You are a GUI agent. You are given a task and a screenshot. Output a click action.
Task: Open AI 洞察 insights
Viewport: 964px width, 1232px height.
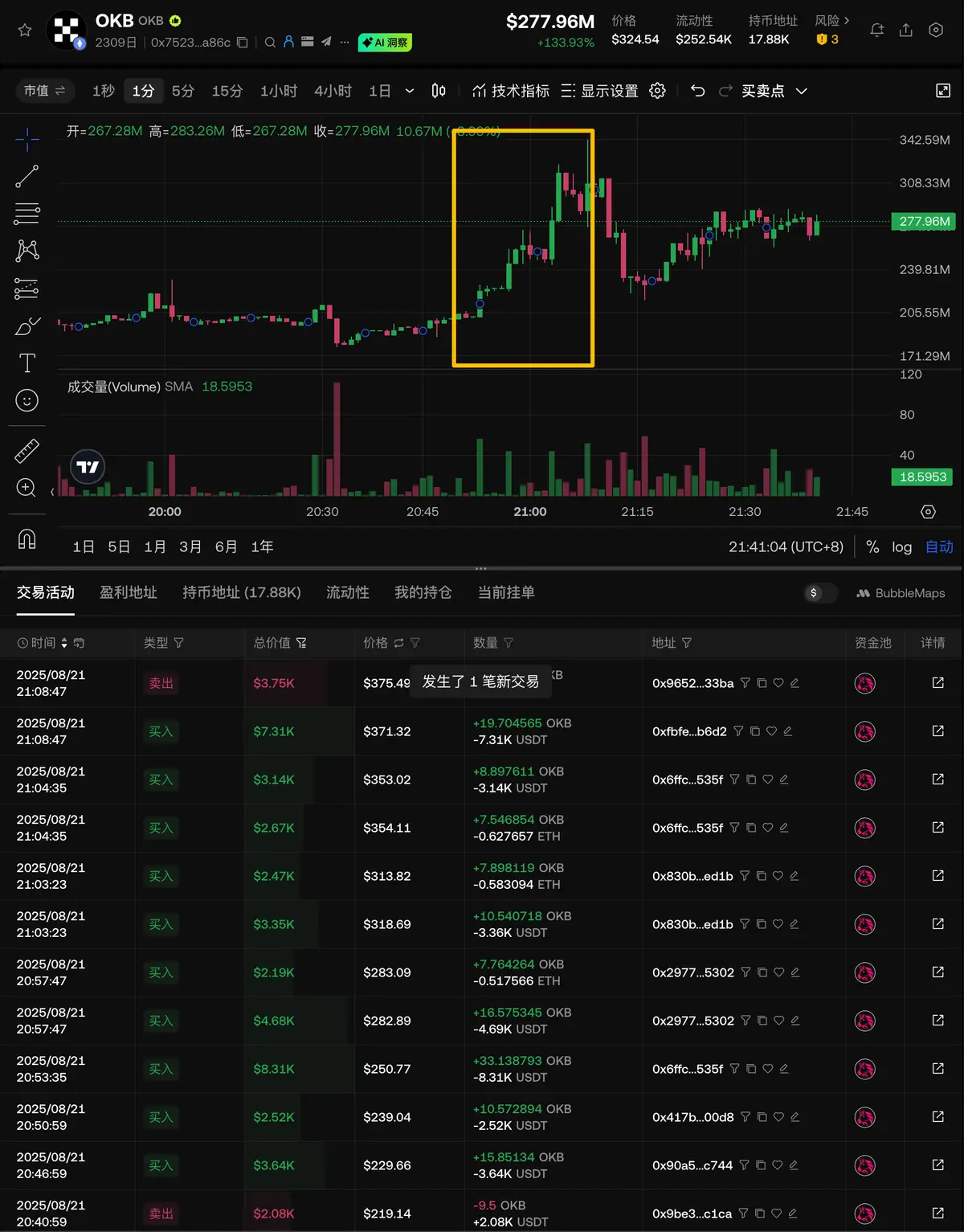(x=385, y=43)
